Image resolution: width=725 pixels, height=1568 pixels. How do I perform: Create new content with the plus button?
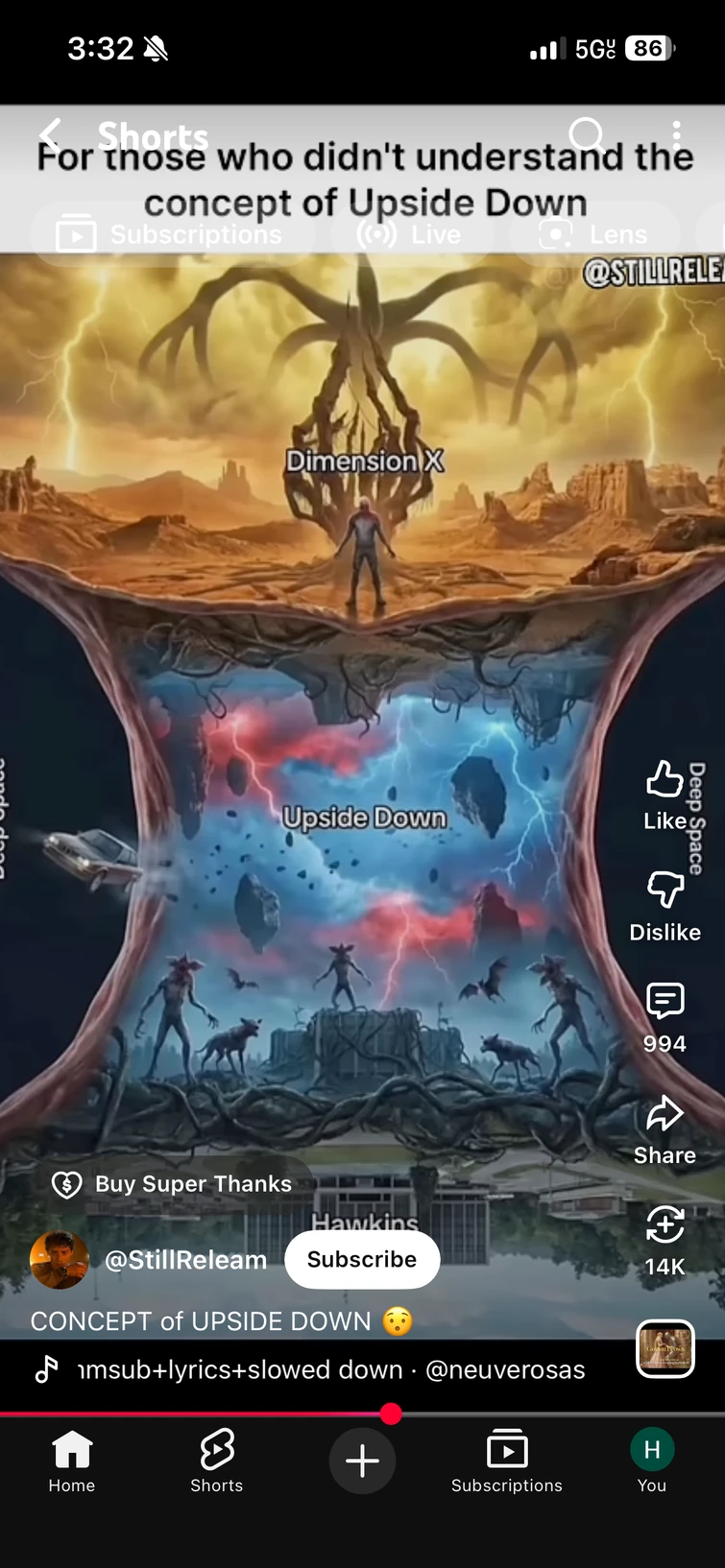pos(362,1461)
